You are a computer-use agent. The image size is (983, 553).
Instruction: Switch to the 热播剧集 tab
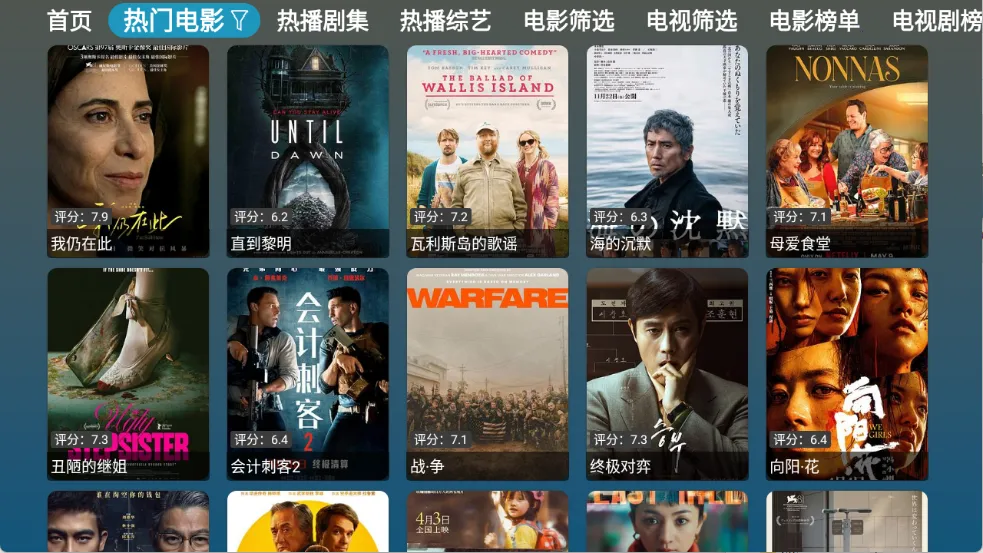pyautogui.click(x=322, y=21)
